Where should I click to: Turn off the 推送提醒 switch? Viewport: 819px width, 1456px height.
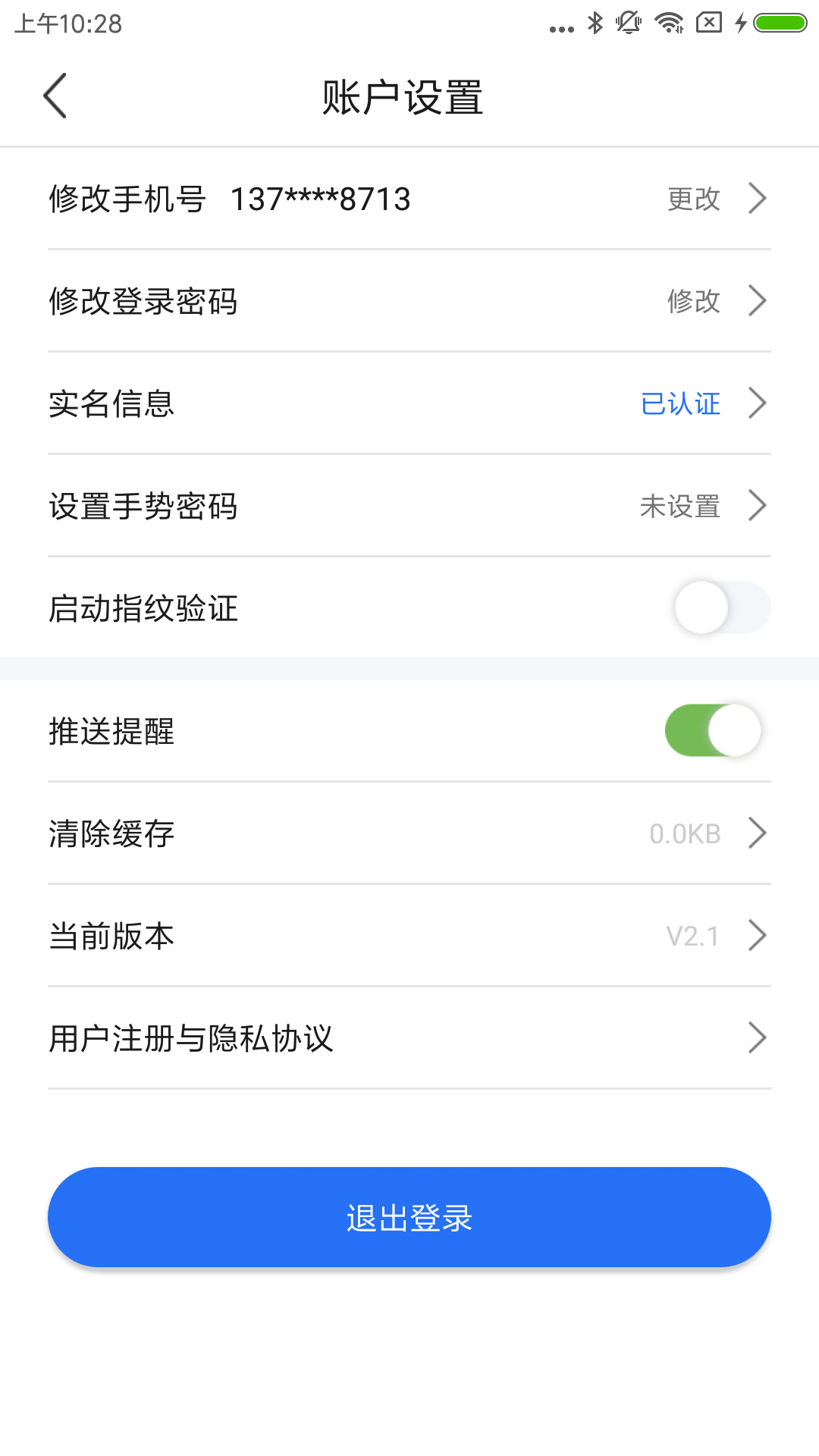click(x=714, y=730)
